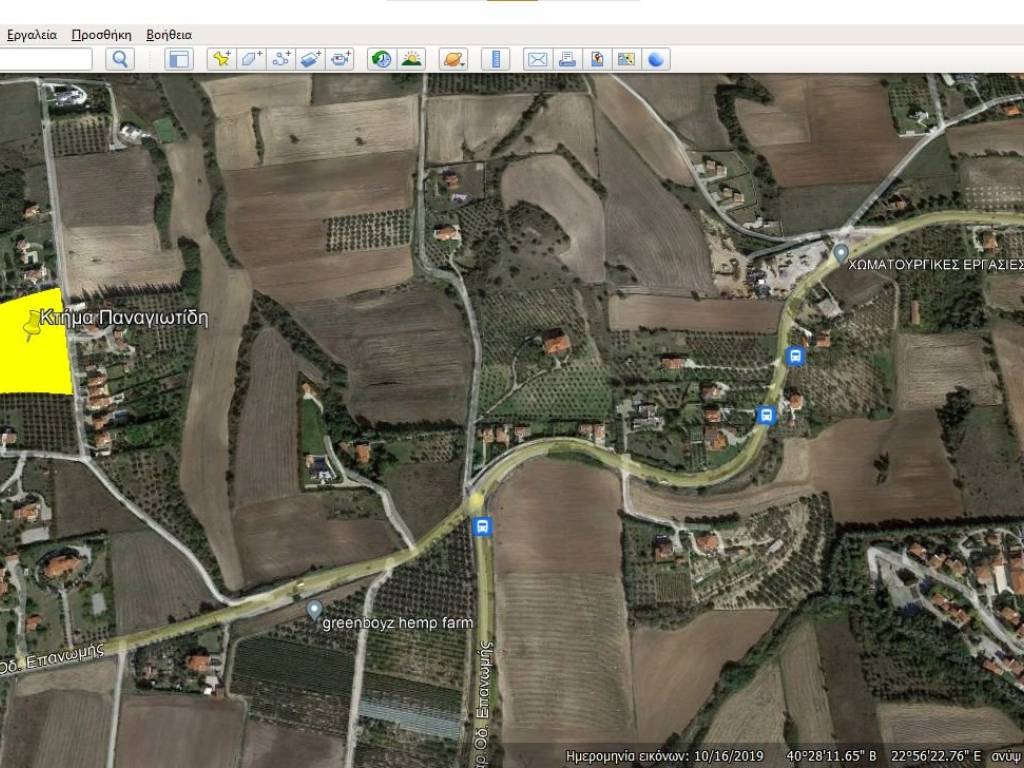Print the current view
Screen dimensions: 1024x768
coord(567,59)
